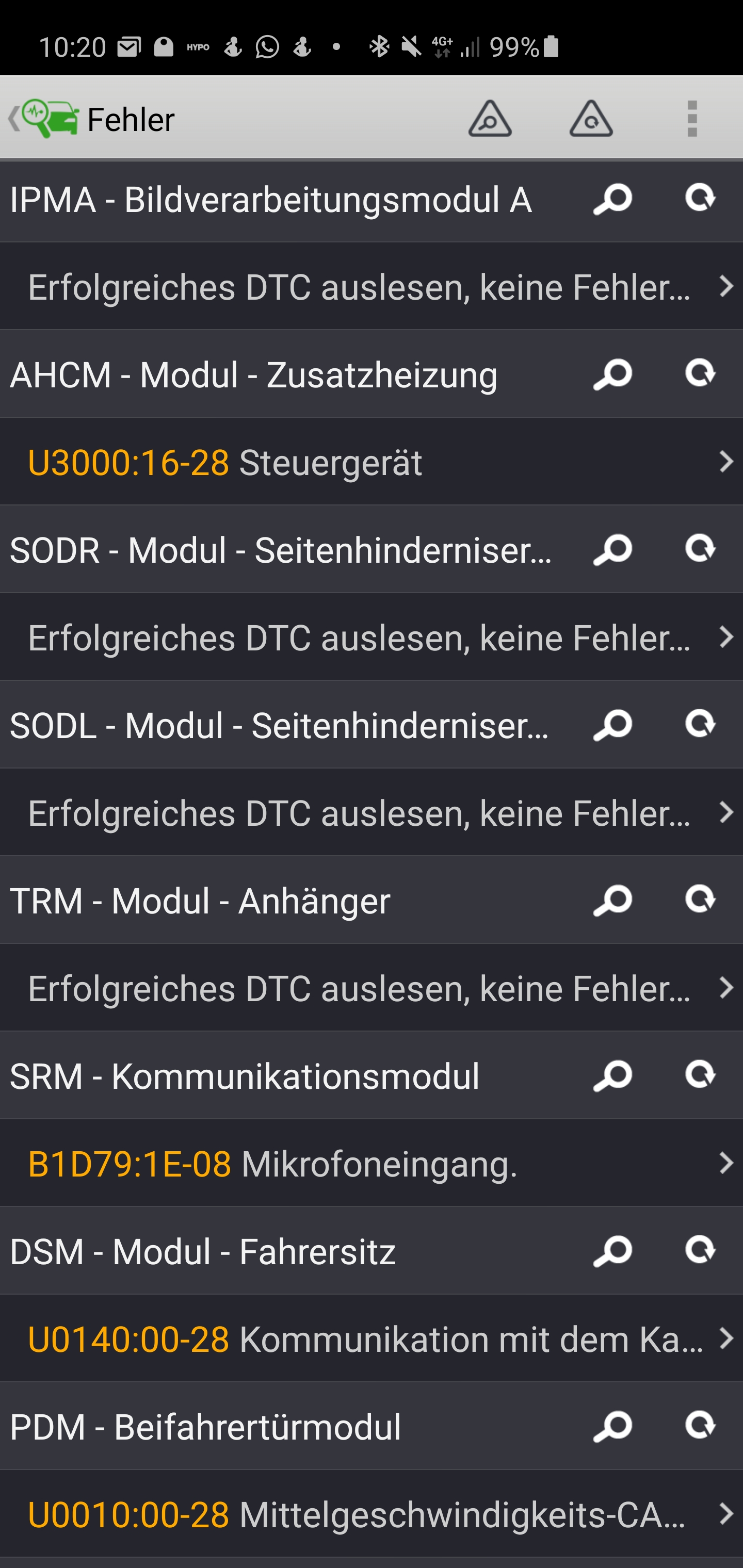Tap the triangle magnifier icon to read all errors
Image resolution: width=743 pixels, height=1568 pixels.
point(490,118)
